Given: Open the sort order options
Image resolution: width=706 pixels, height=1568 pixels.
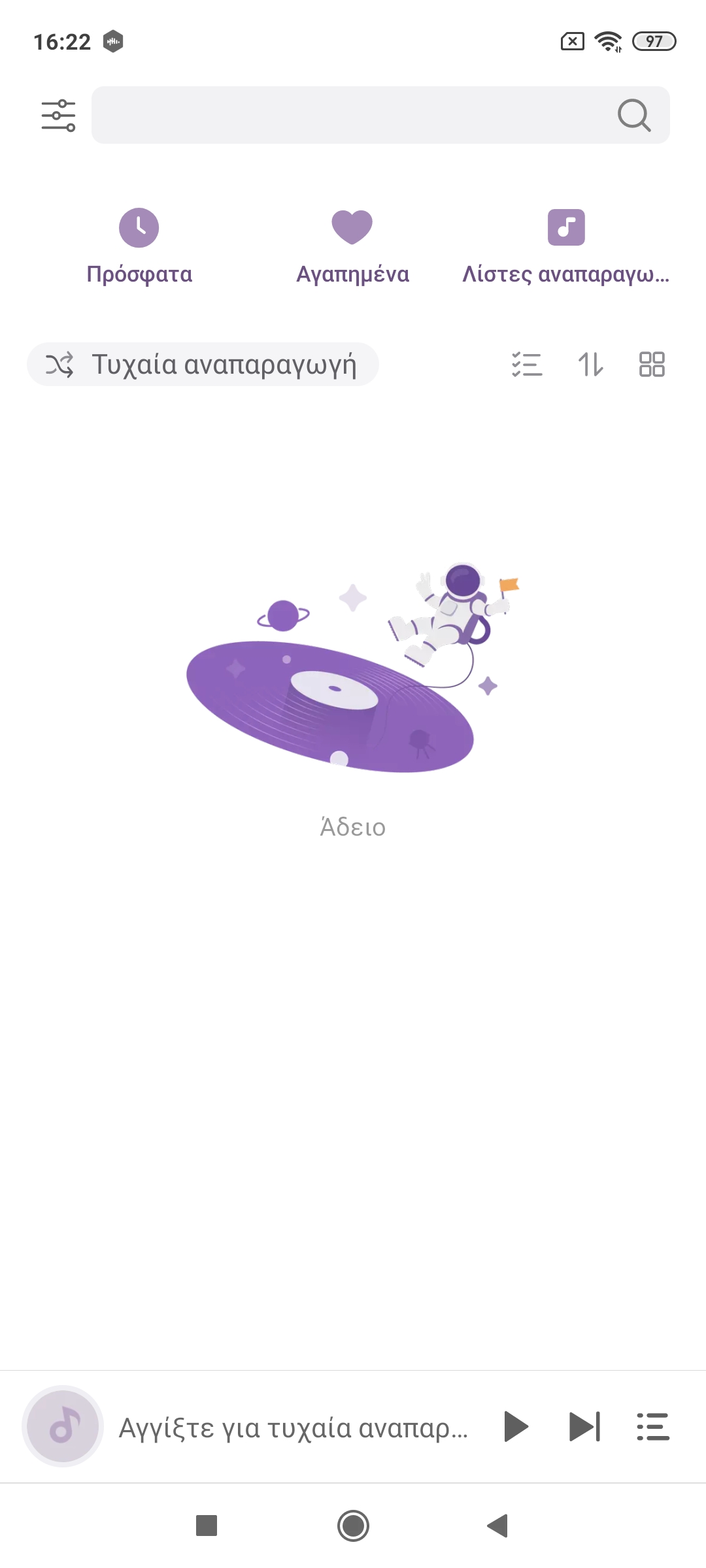Looking at the screenshot, I should click(x=590, y=365).
